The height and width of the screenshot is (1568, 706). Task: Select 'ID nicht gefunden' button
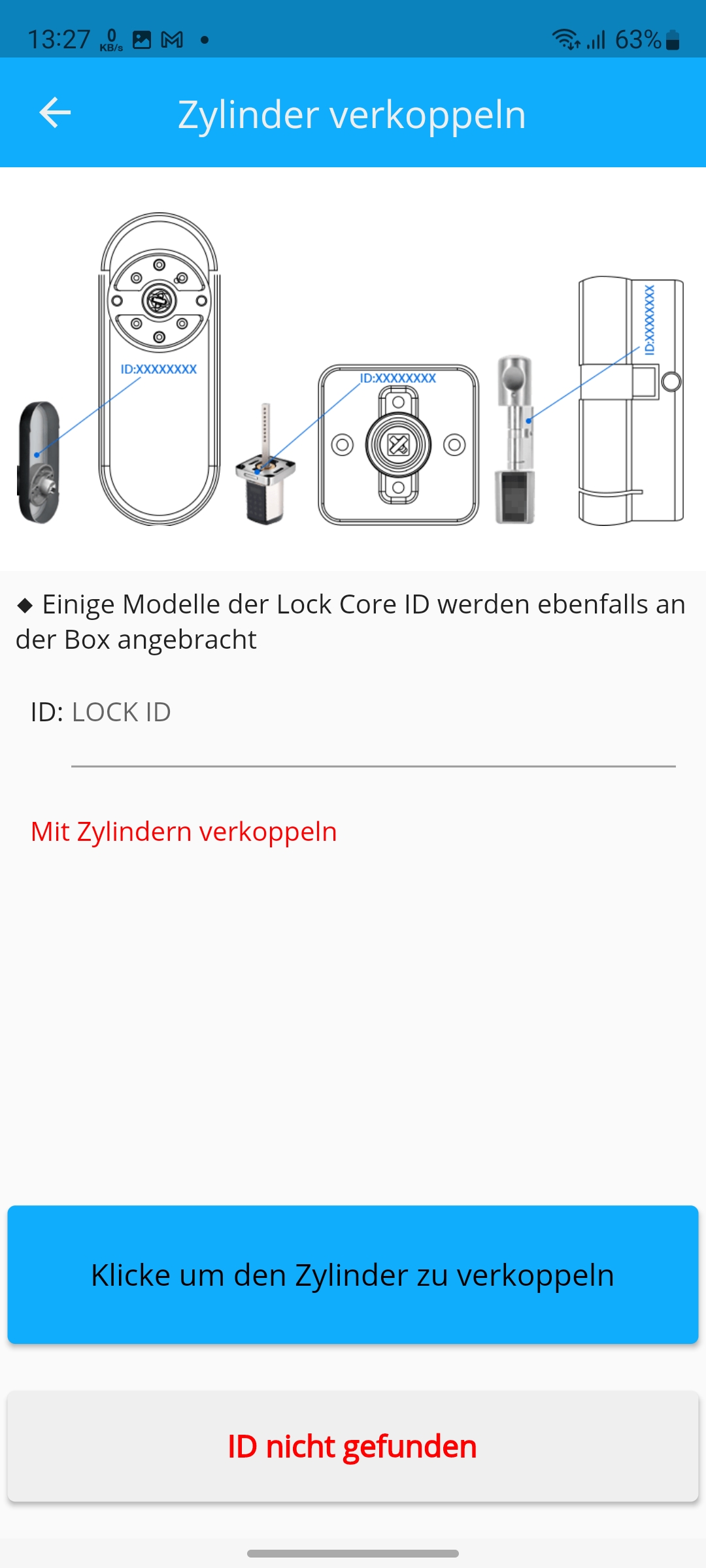[x=353, y=1446]
